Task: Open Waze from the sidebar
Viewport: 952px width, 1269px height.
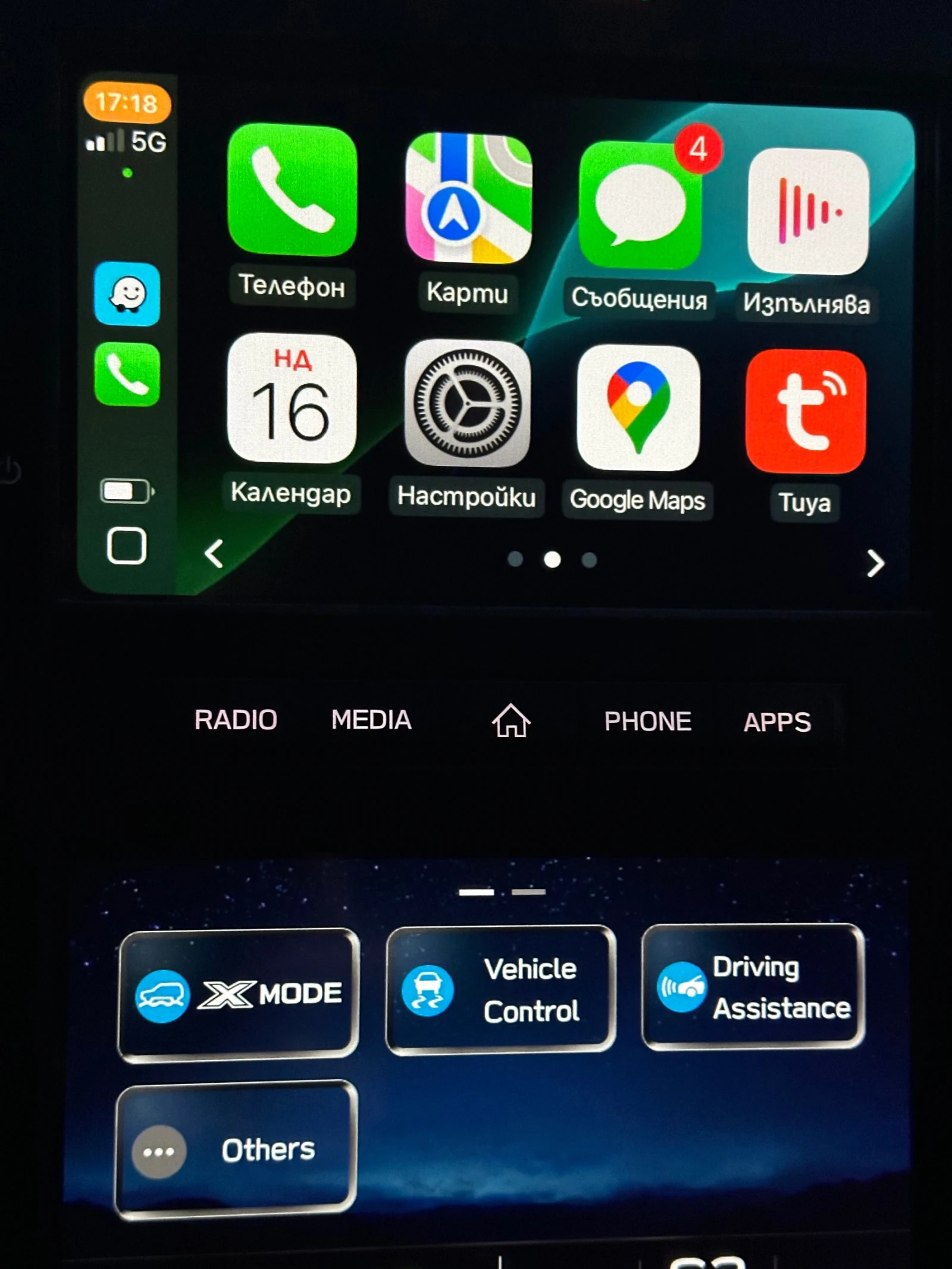Action: [127, 294]
